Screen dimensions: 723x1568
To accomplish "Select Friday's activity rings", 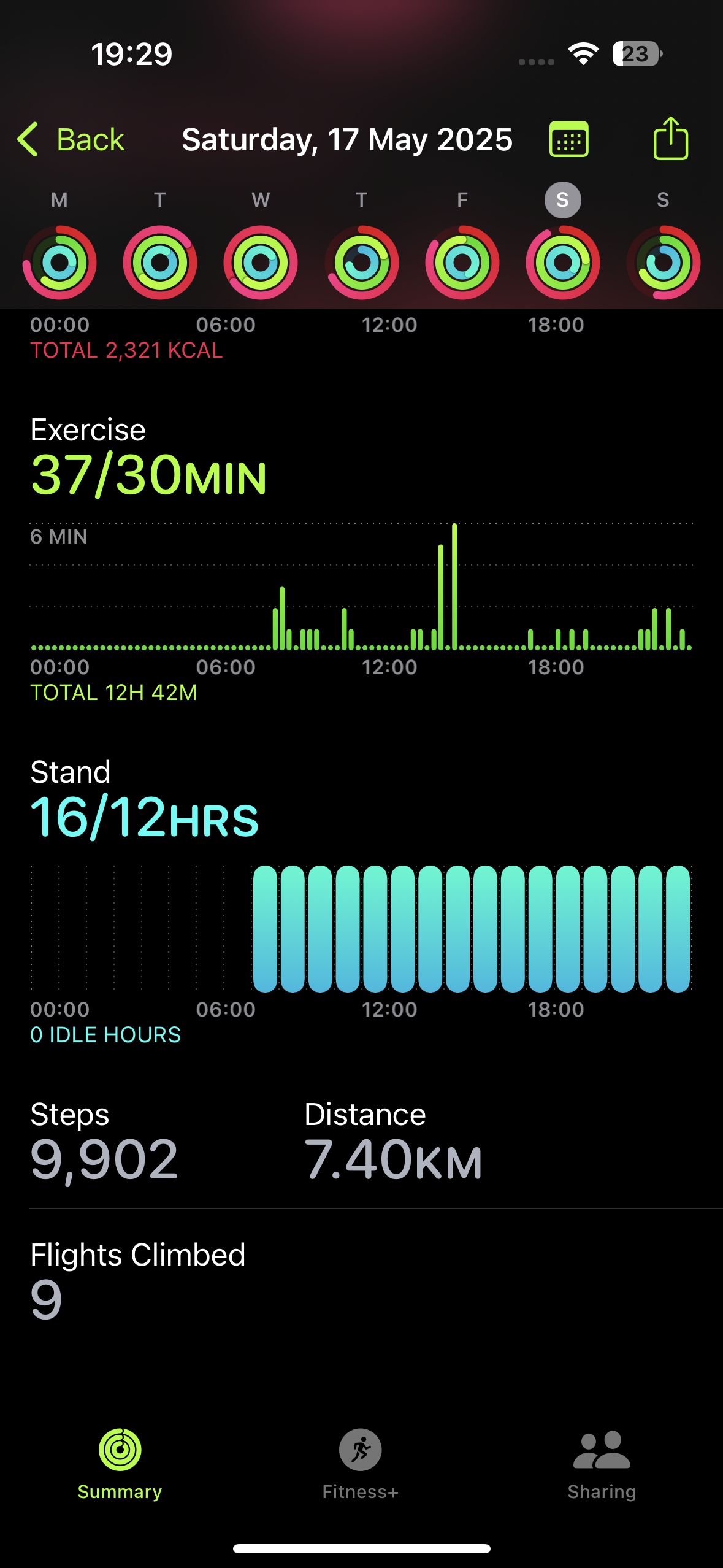I will pyautogui.click(x=462, y=263).
